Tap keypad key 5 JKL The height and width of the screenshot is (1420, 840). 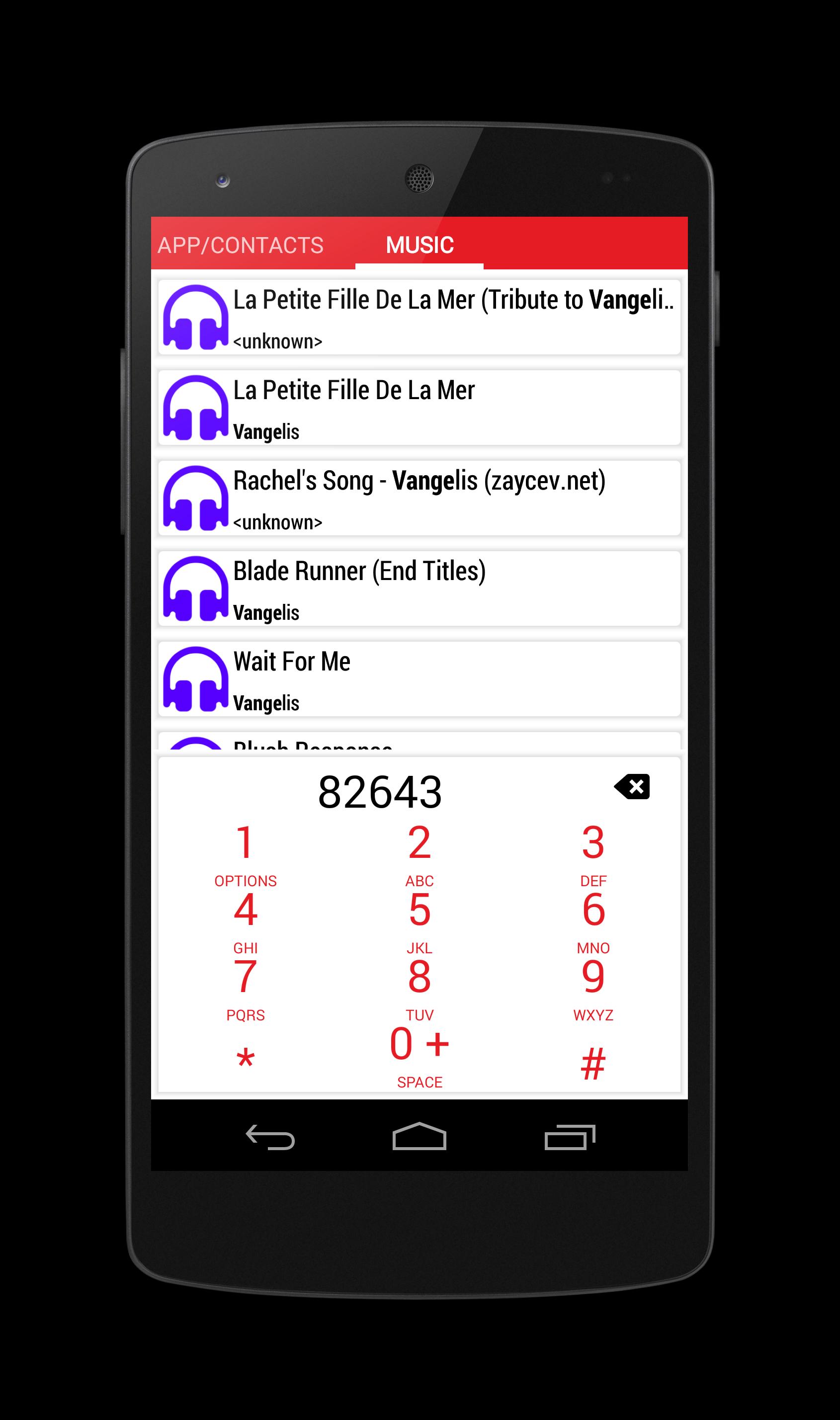[x=420, y=921]
